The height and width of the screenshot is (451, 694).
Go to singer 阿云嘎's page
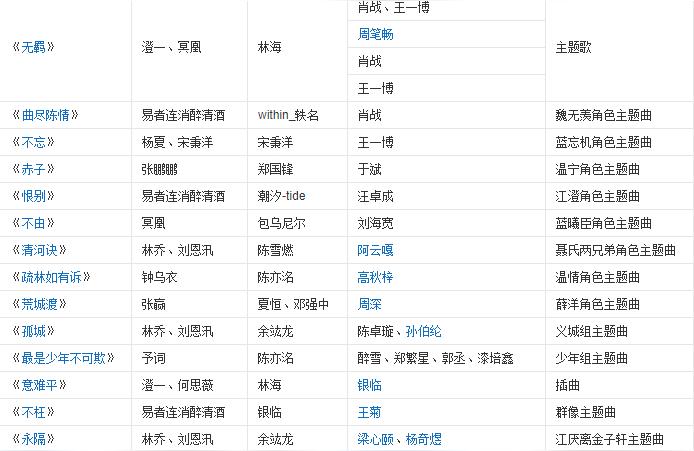point(375,250)
